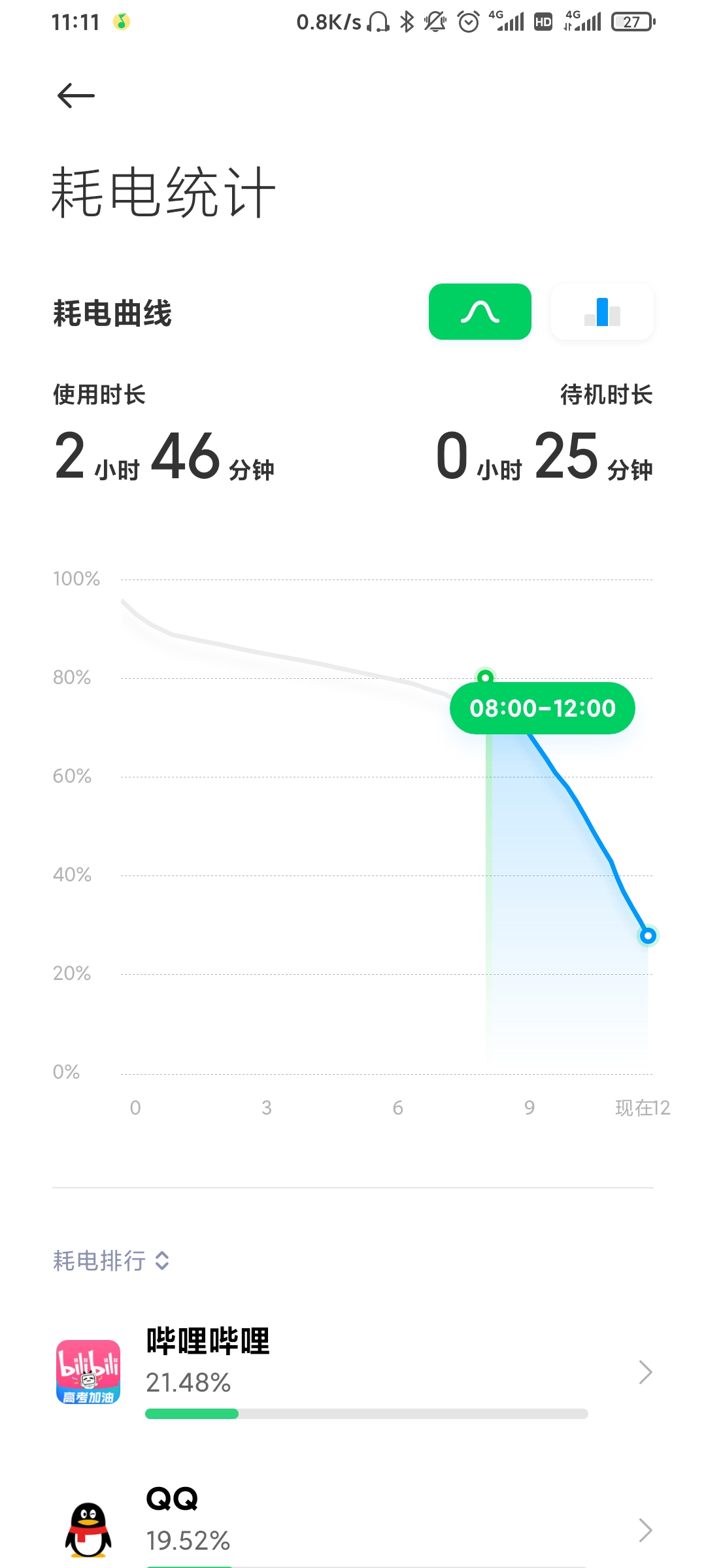Image resolution: width=706 pixels, height=1568 pixels.
Task: Open the 耗电排行 sort dropdown
Action: (111, 1261)
